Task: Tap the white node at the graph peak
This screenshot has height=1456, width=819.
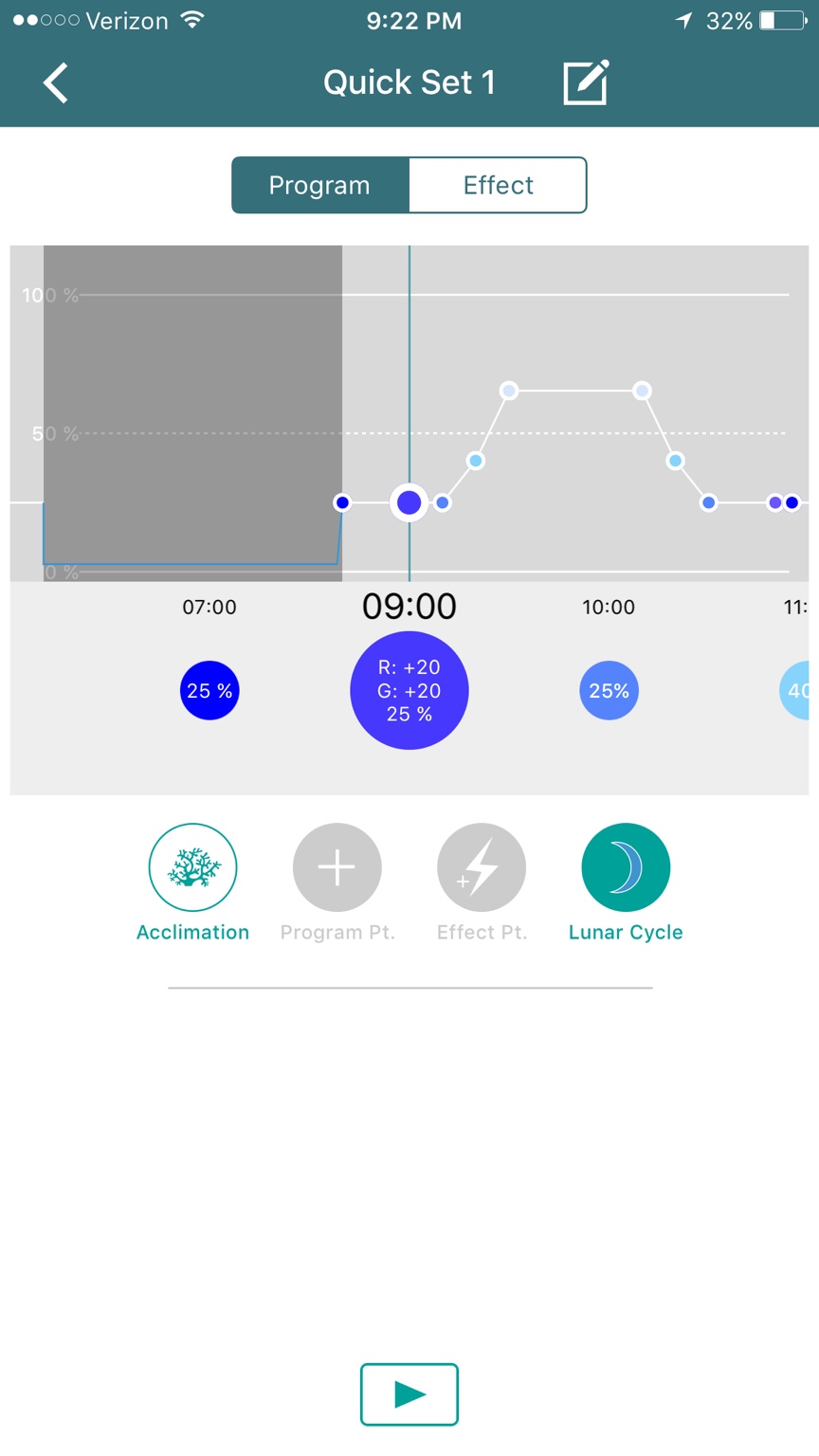Action: (x=509, y=390)
